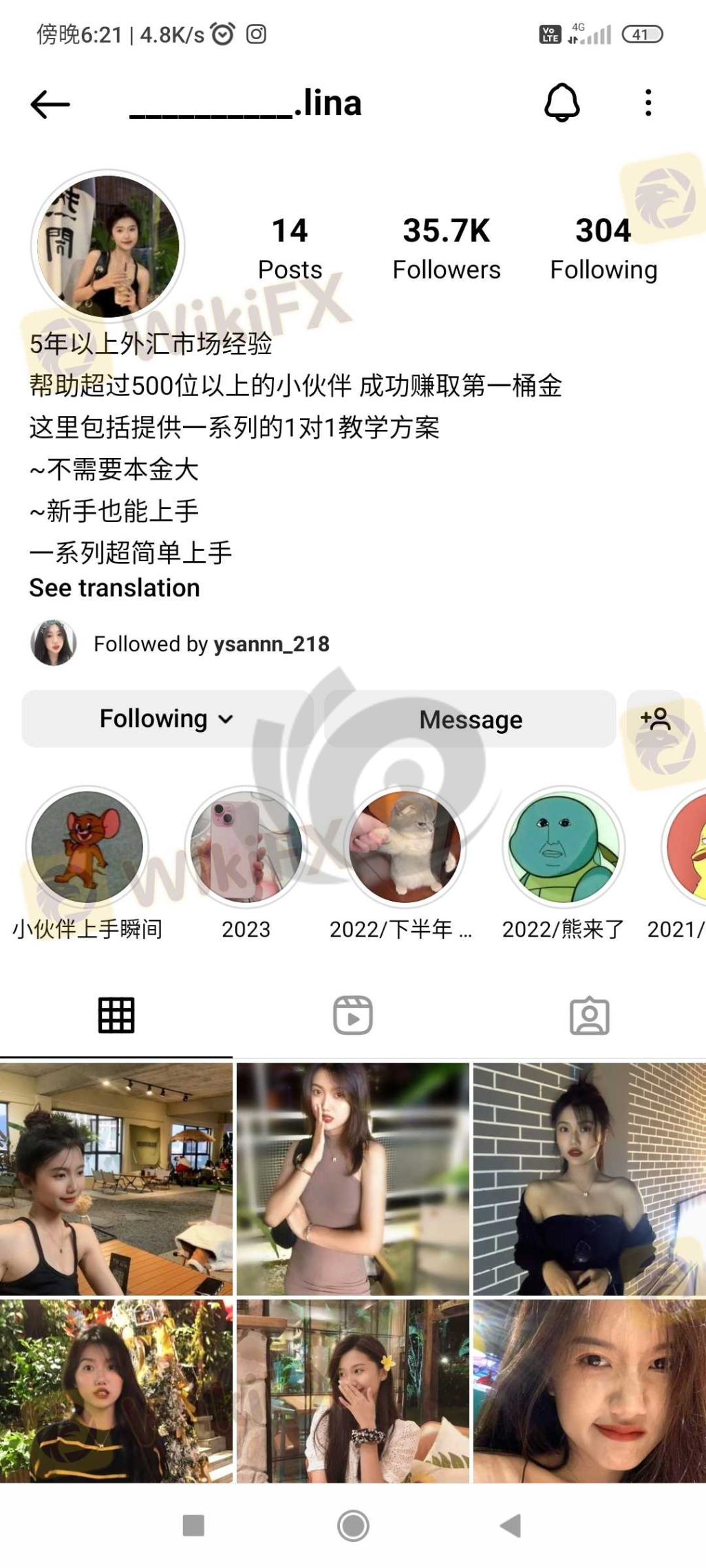Open the 35.7K Followers list
This screenshot has width=706, height=1568.
[446, 249]
